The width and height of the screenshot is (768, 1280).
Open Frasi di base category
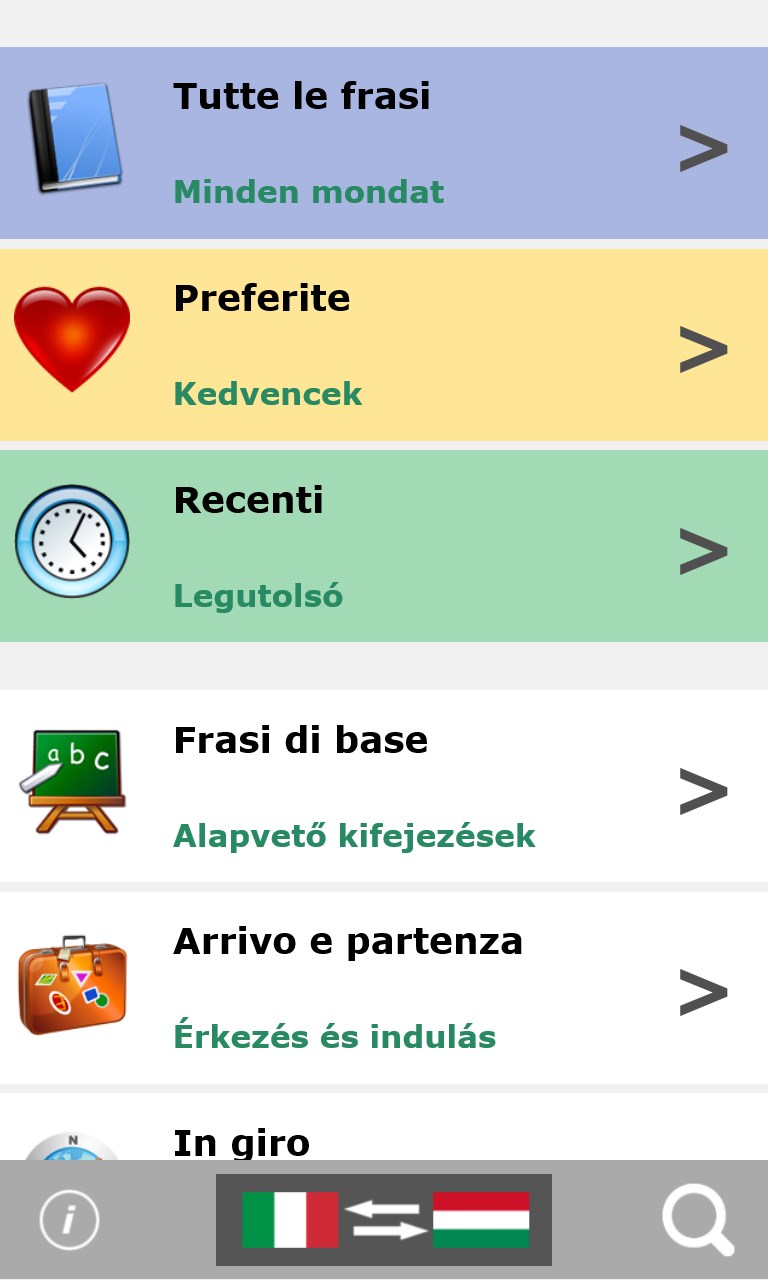pos(384,787)
